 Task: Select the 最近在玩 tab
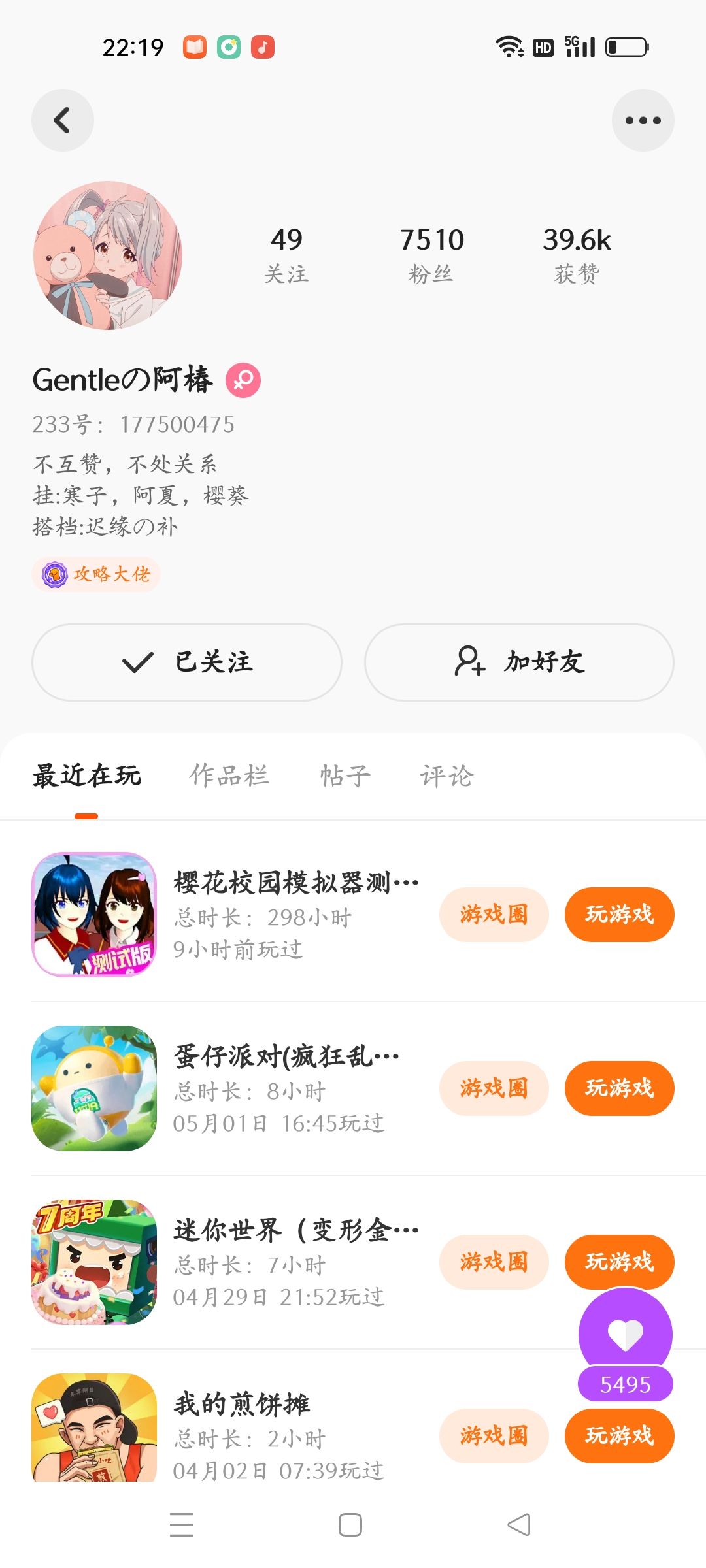87,776
